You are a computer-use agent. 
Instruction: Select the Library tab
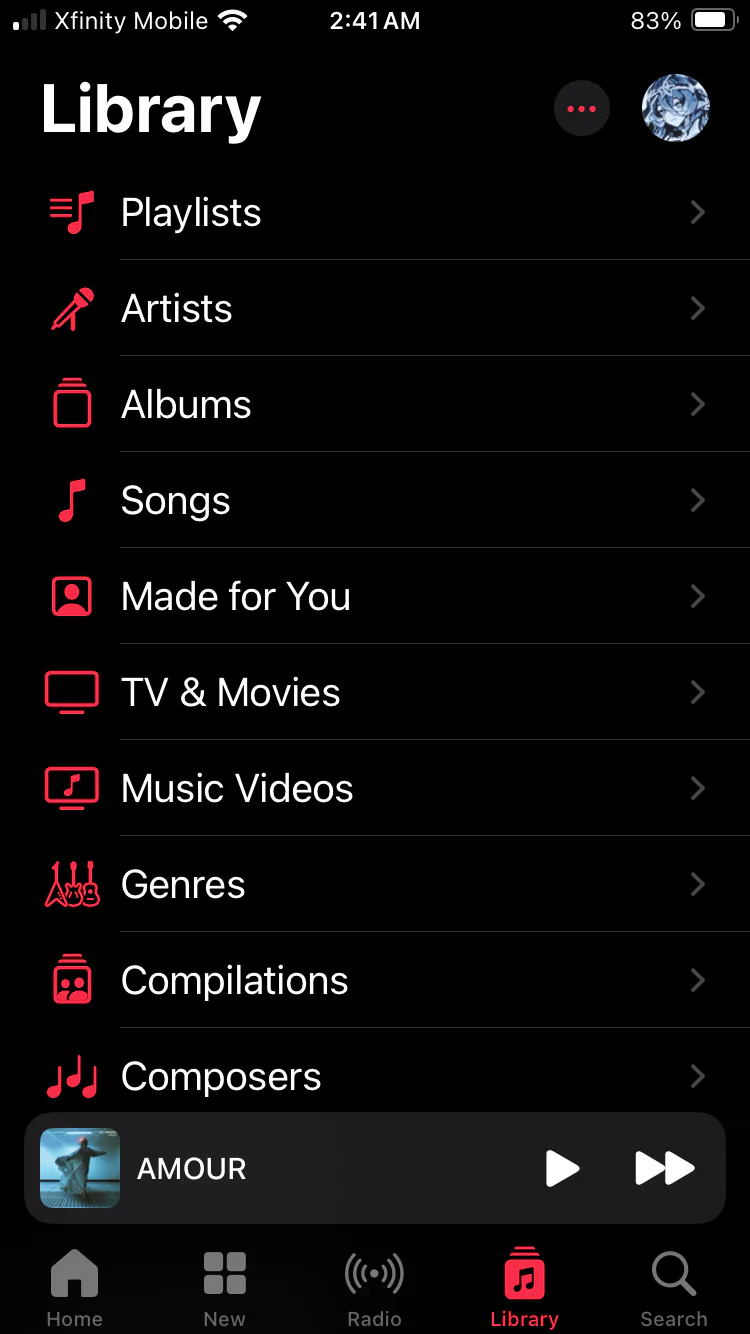[524, 1288]
